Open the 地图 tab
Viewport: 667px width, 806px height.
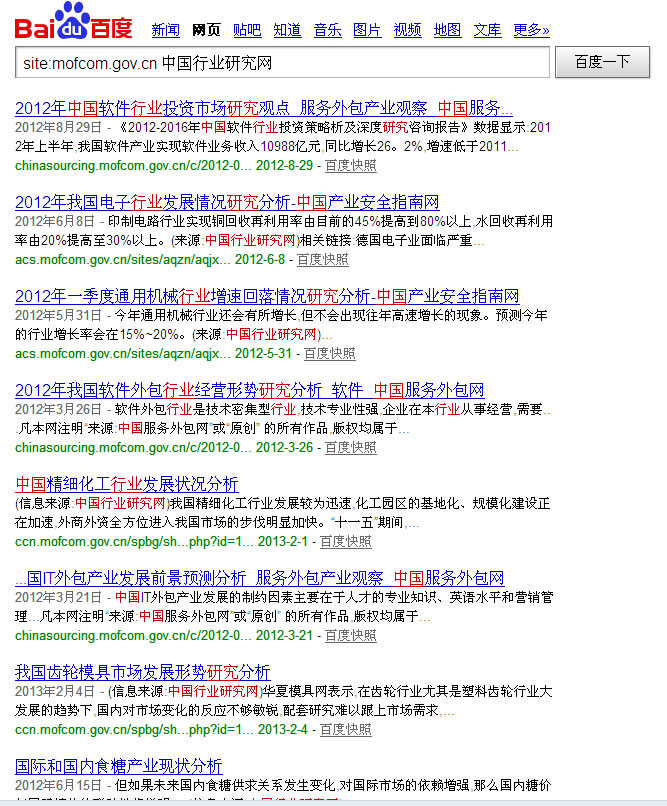click(x=447, y=30)
